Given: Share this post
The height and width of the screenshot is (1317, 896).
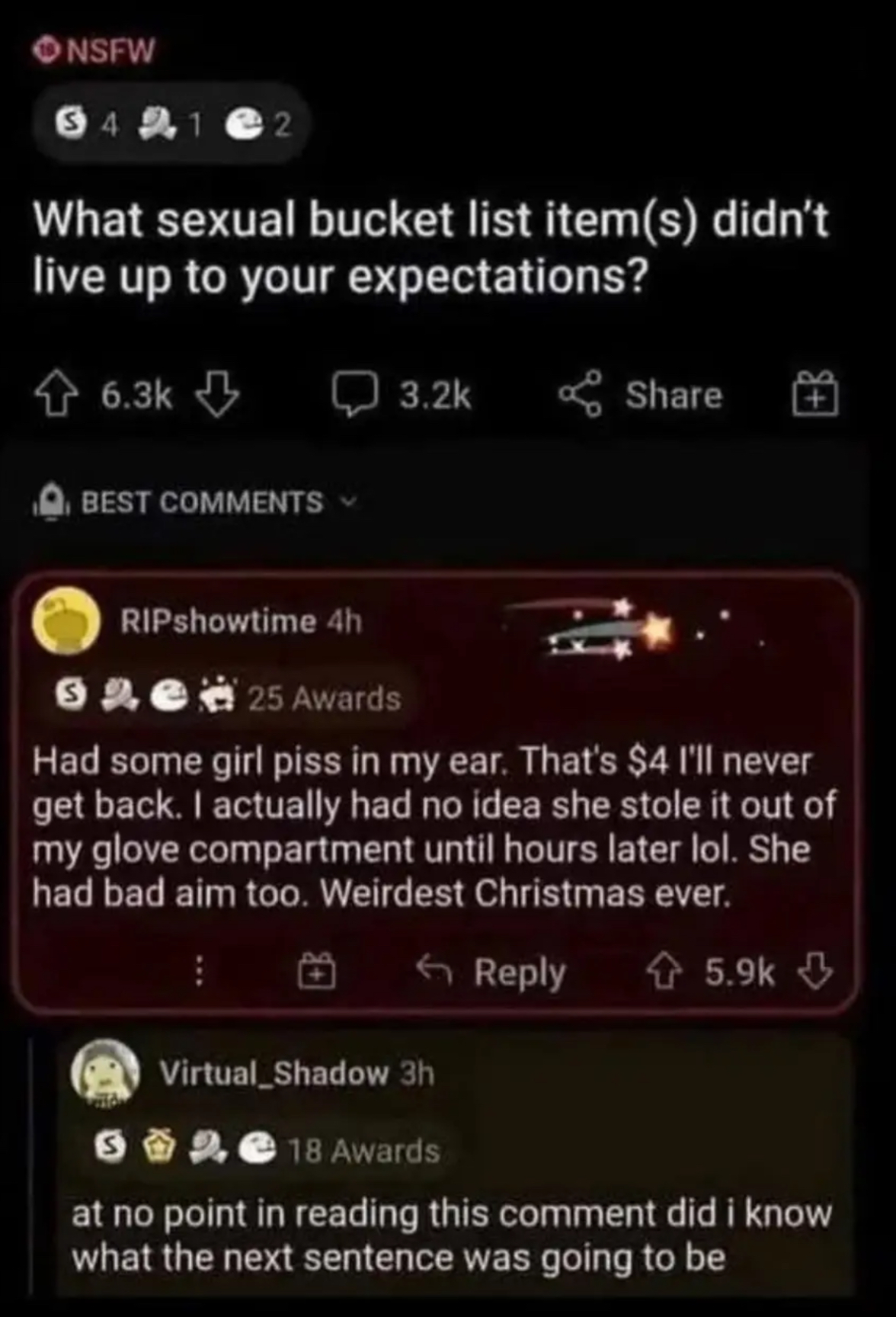Looking at the screenshot, I should click(x=642, y=395).
